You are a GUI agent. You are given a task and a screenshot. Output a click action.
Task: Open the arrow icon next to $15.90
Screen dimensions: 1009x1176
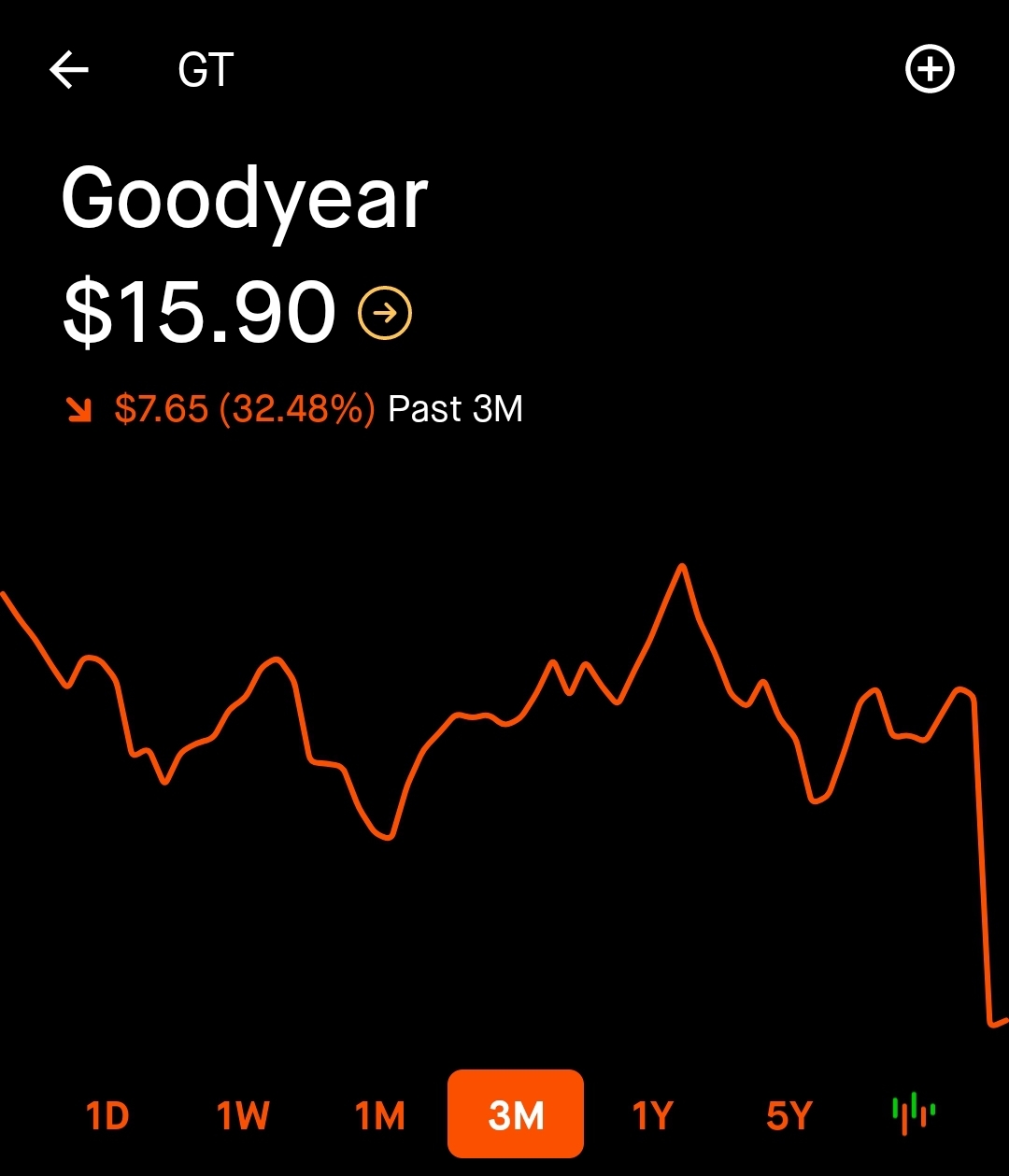[385, 314]
